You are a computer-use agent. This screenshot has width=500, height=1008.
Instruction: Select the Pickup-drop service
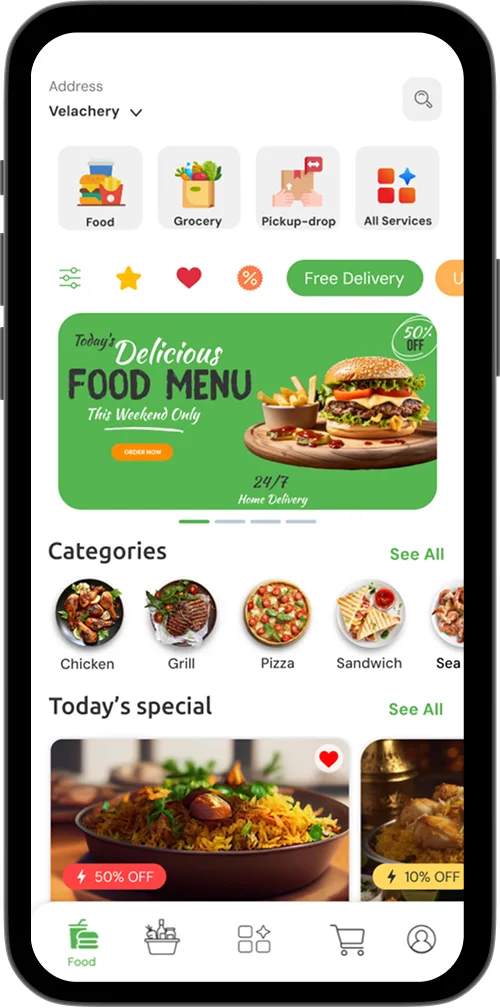pos(298,188)
